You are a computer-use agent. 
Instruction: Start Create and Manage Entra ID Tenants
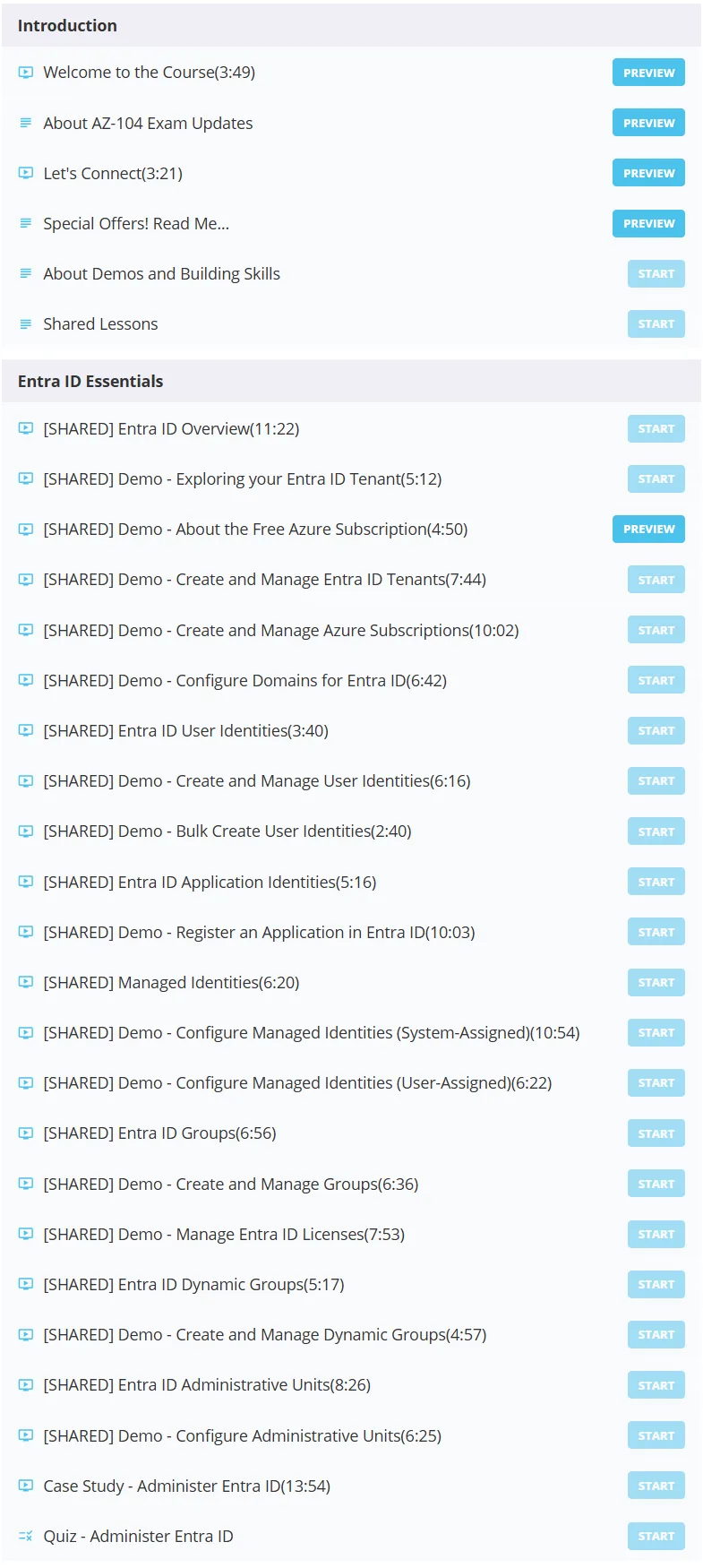(656, 580)
